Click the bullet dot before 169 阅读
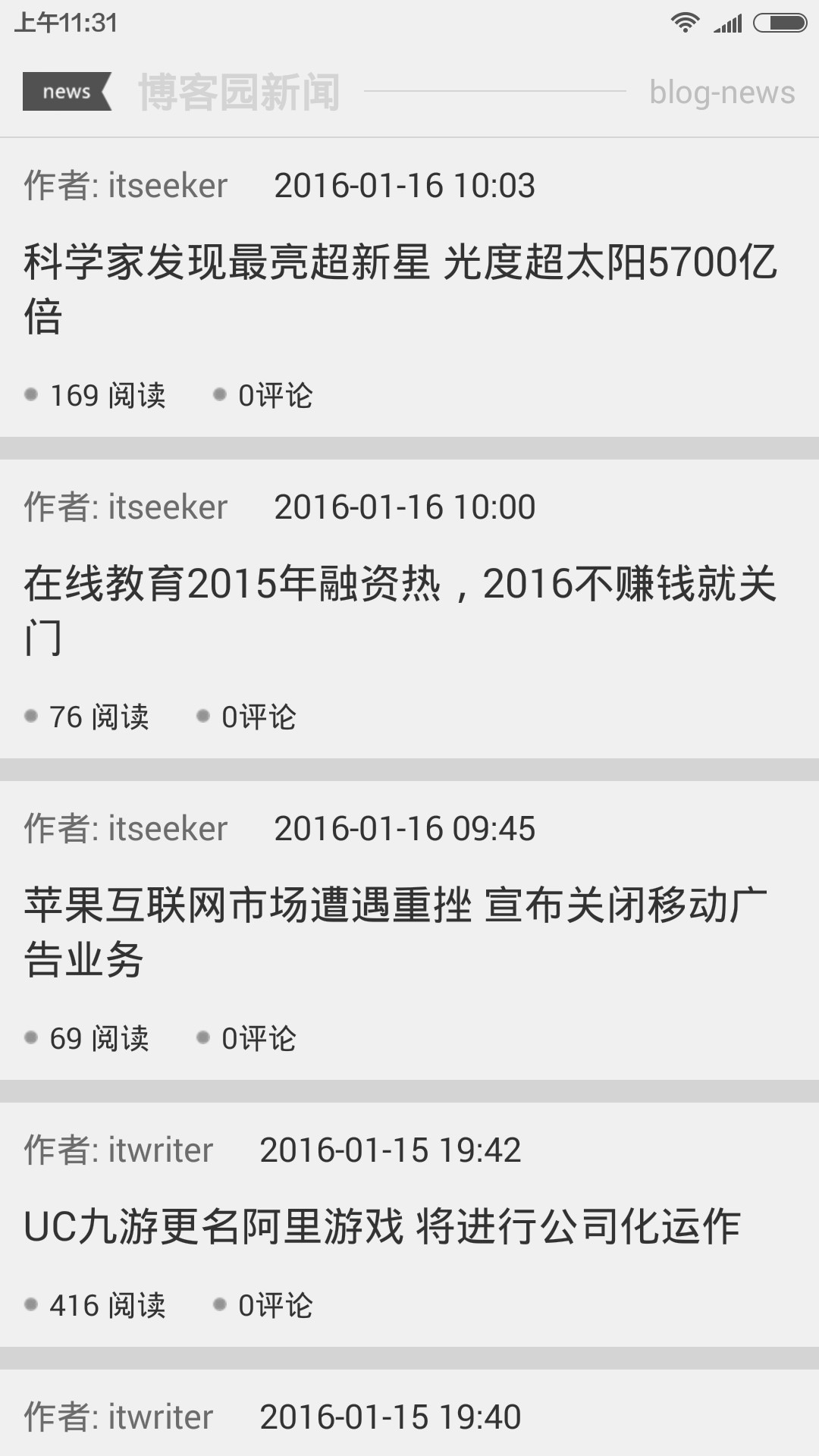819x1456 pixels. click(30, 394)
